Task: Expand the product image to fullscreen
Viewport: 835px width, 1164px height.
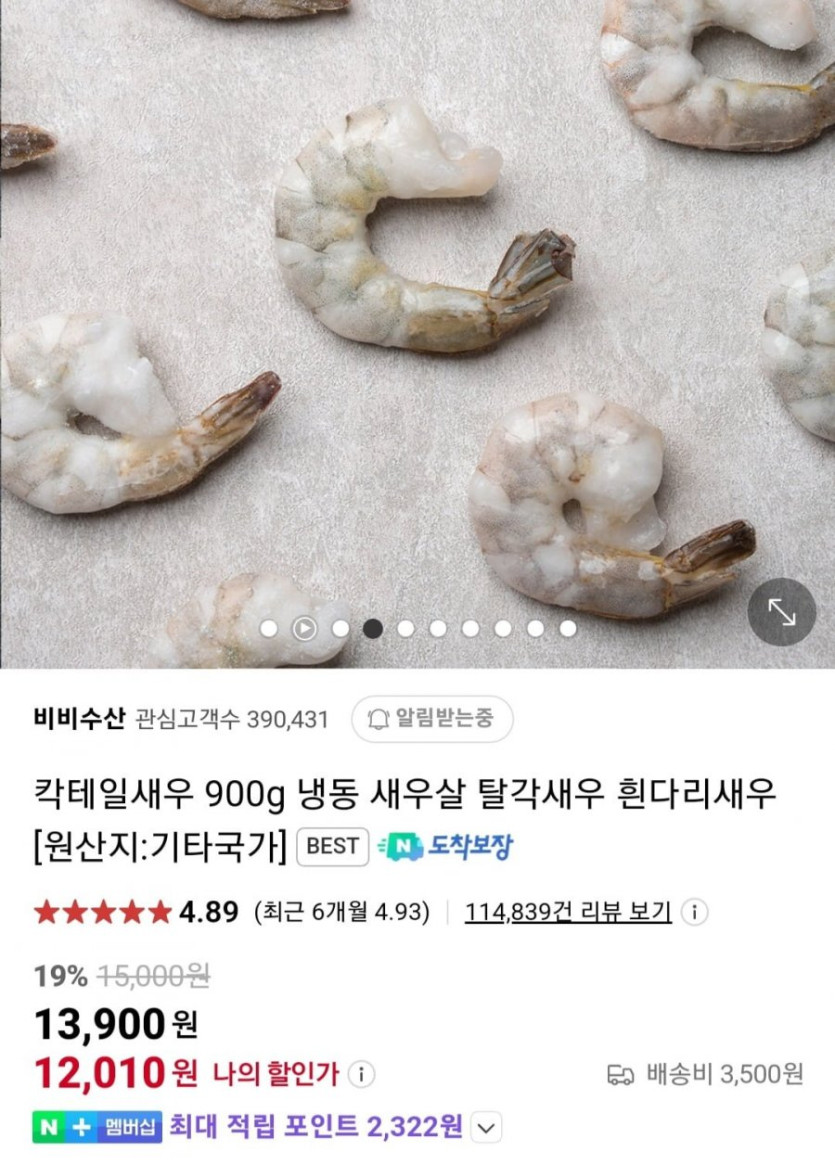Action: point(781,612)
